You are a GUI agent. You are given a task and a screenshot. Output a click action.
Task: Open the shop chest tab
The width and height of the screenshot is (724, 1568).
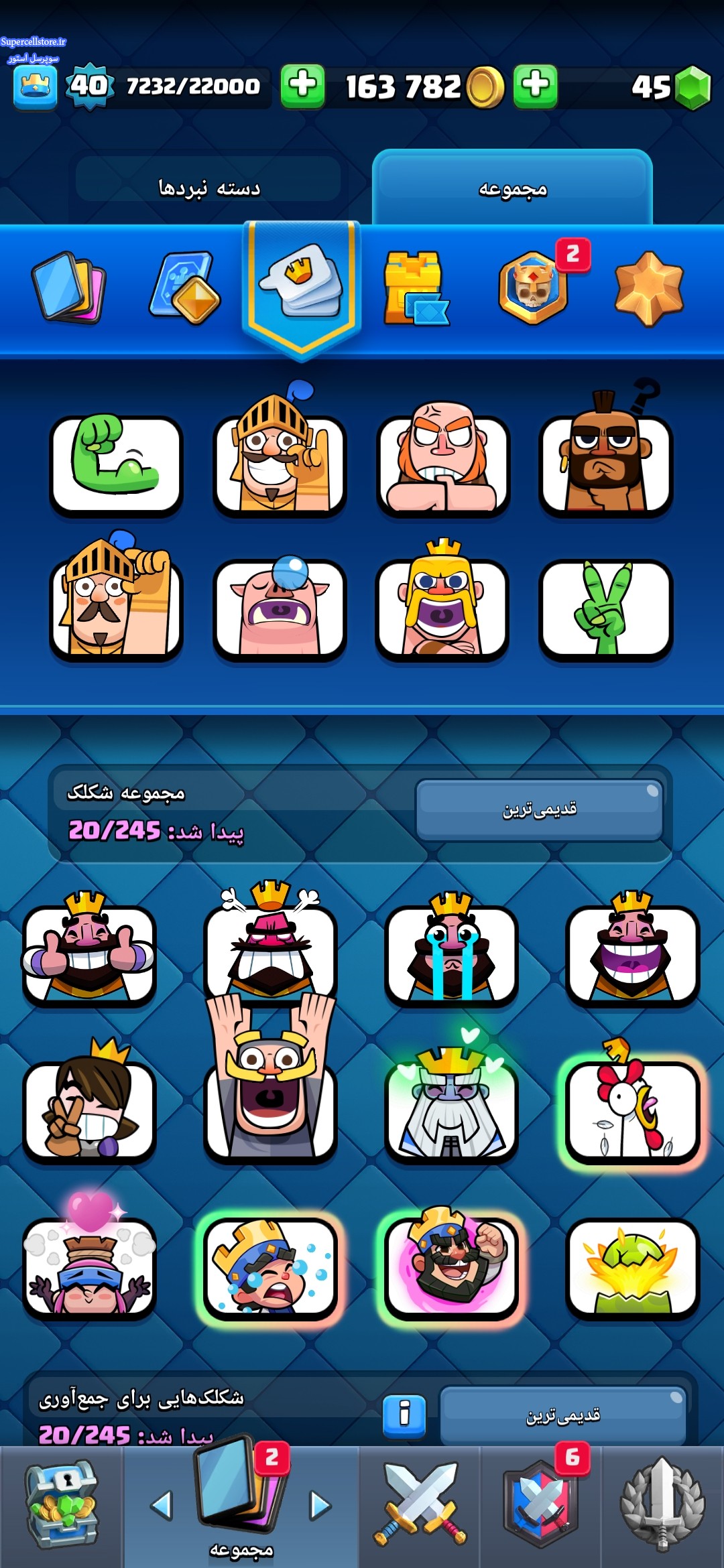coord(62,1504)
